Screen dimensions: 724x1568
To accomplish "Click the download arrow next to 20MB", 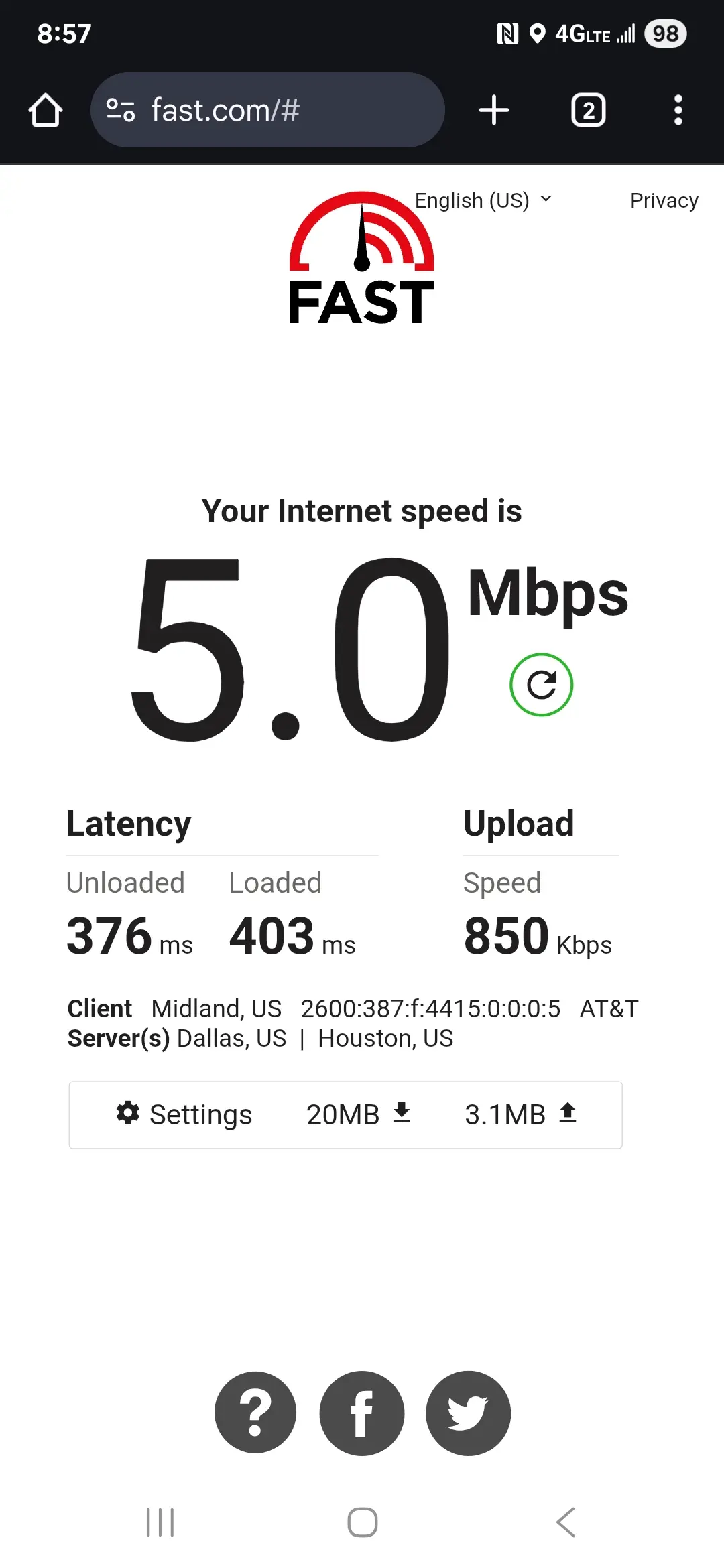I will point(403,1112).
